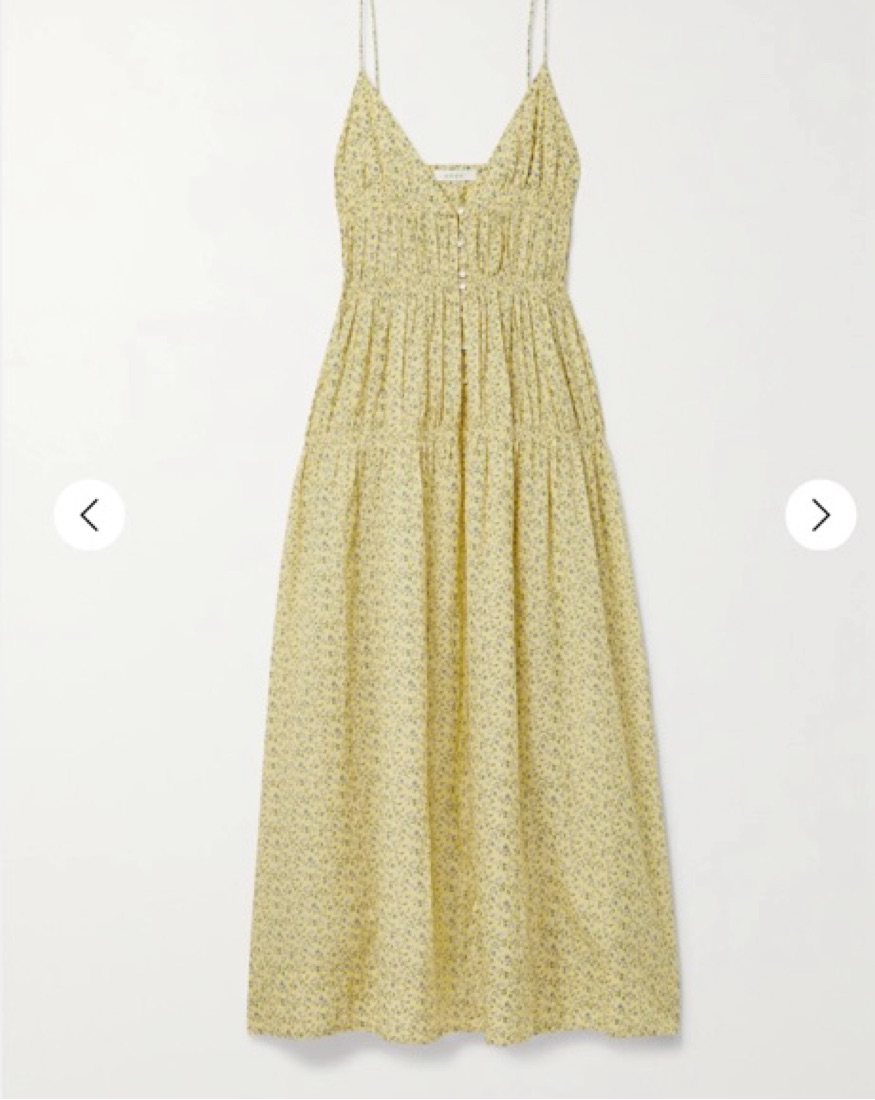Go to the previous product image
Viewport: 875px width, 1100px height.
point(89,515)
